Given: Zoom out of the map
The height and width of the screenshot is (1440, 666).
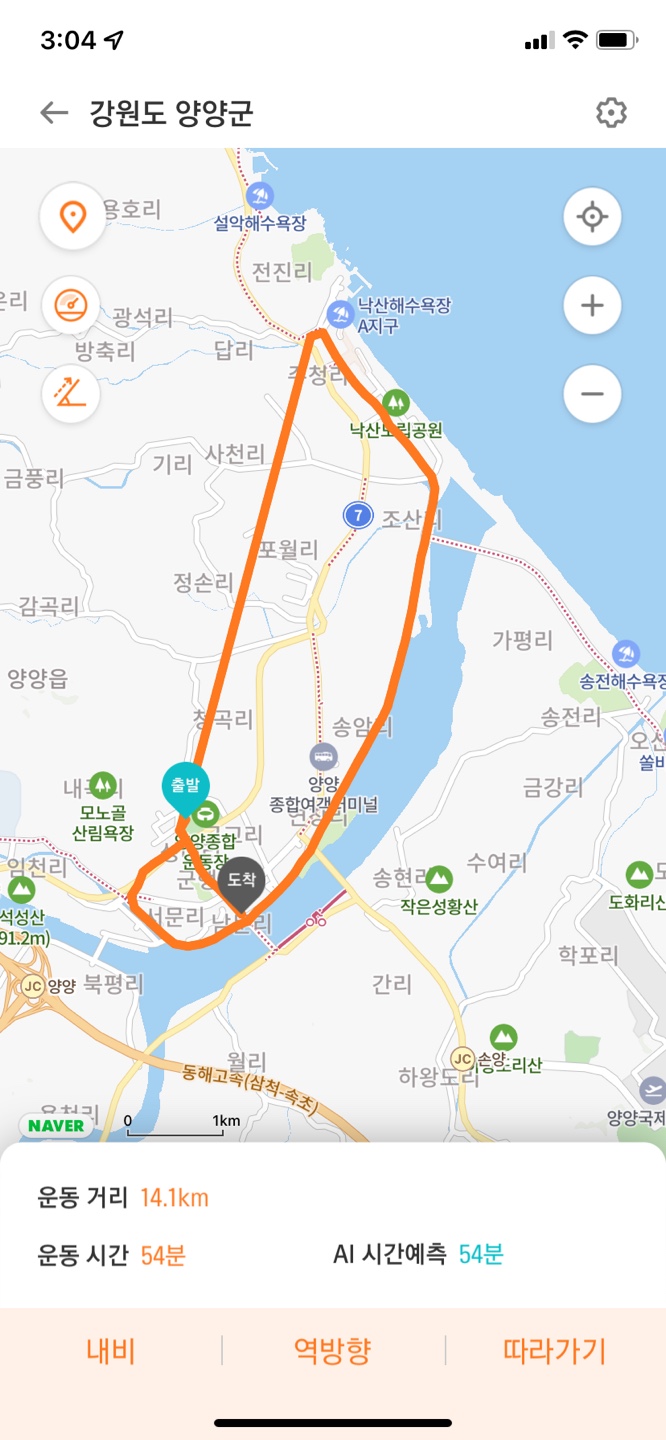Looking at the screenshot, I should point(592,394).
